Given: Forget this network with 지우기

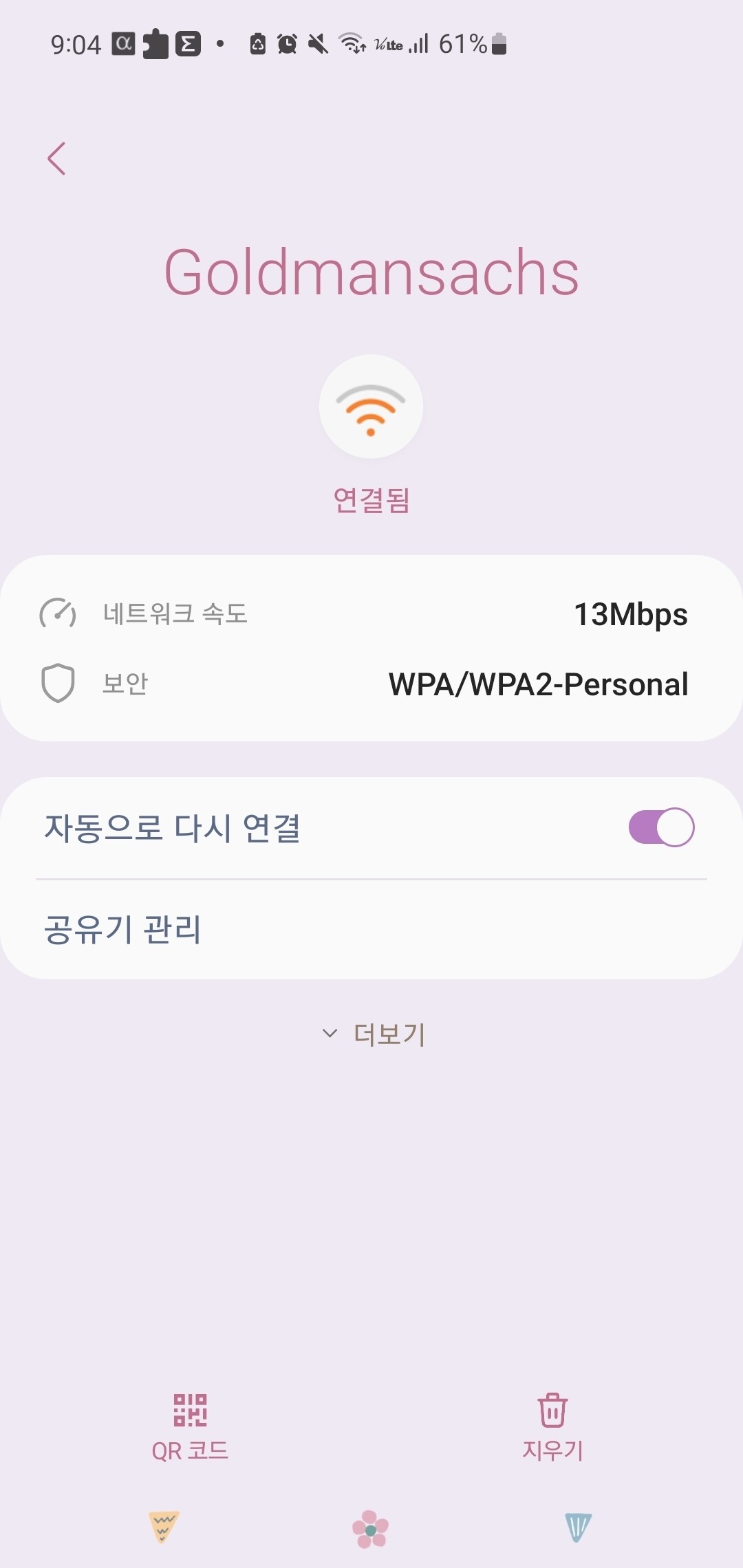Looking at the screenshot, I should (552, 1426).
